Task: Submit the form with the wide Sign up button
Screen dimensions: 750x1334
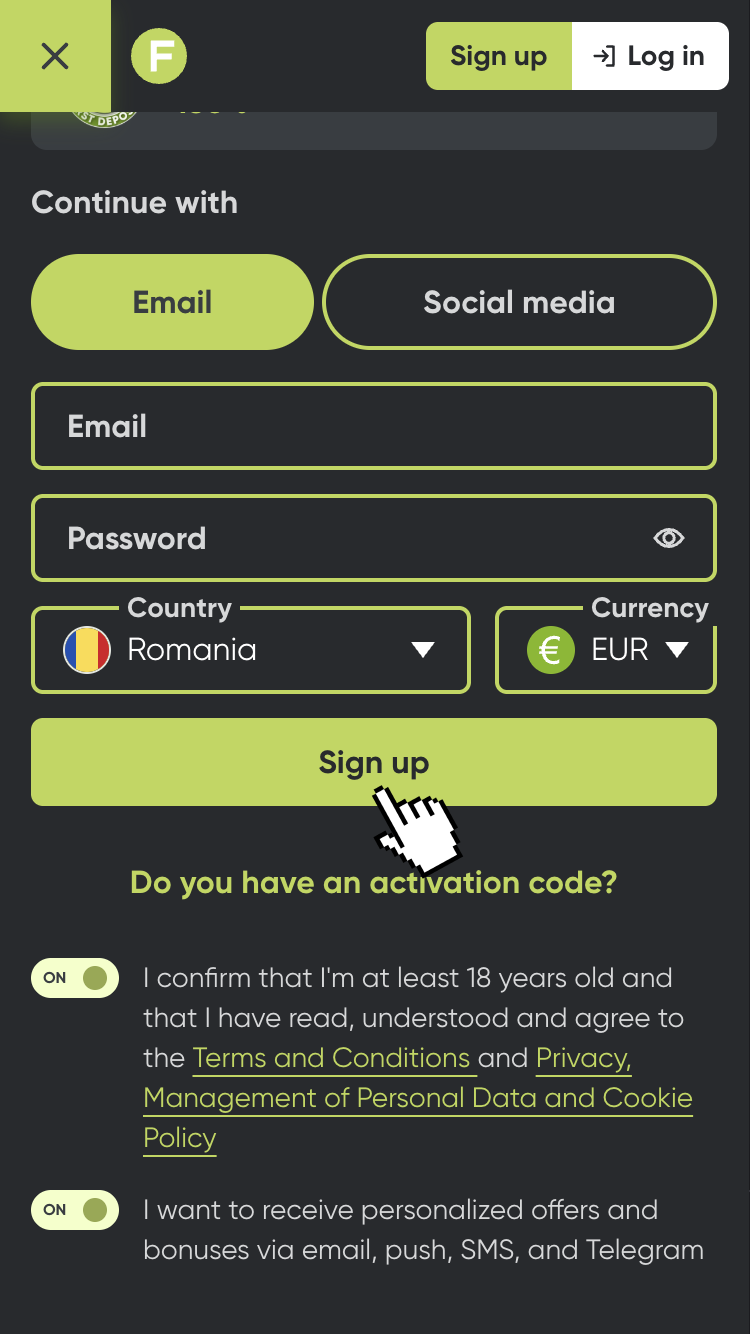Action: (374, 762)
